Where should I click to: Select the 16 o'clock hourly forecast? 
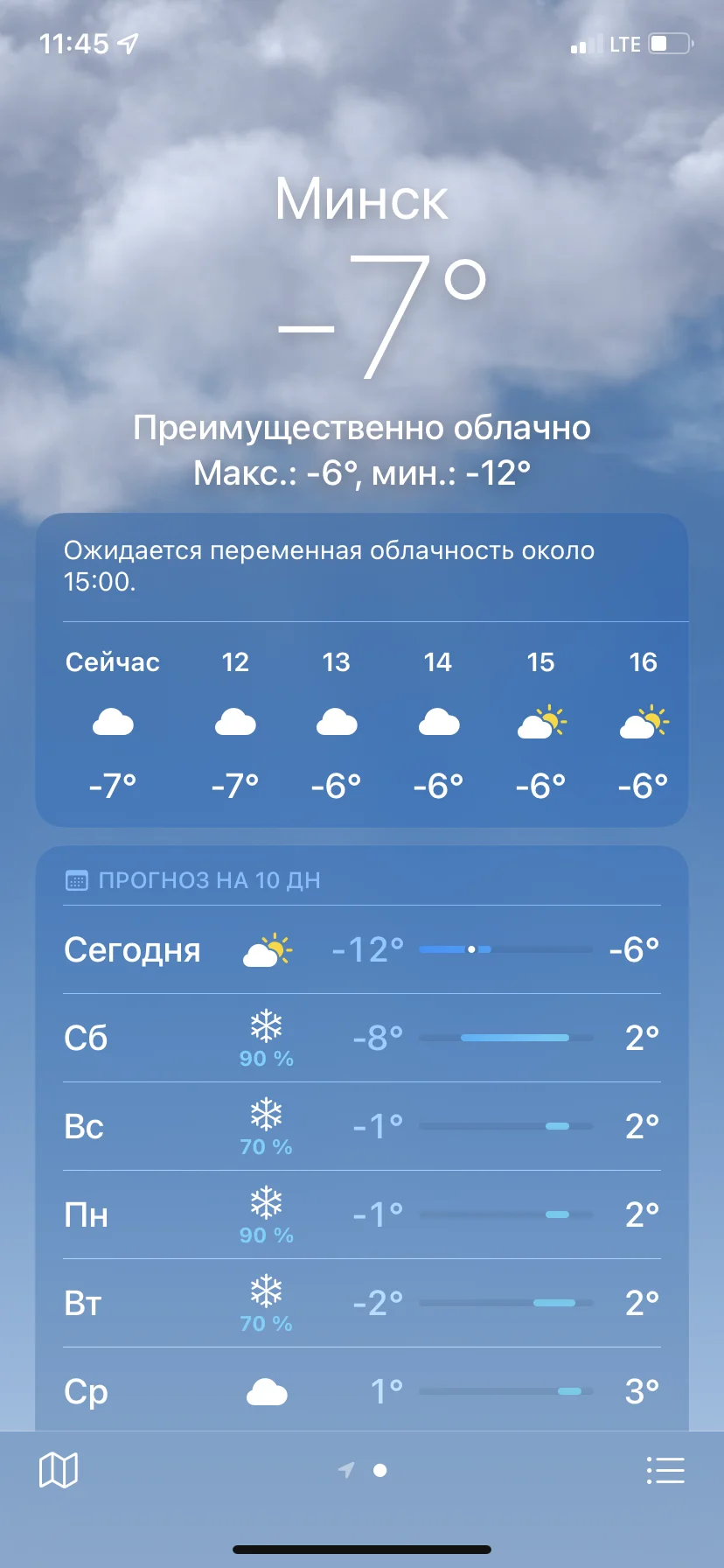click(643, 720)
